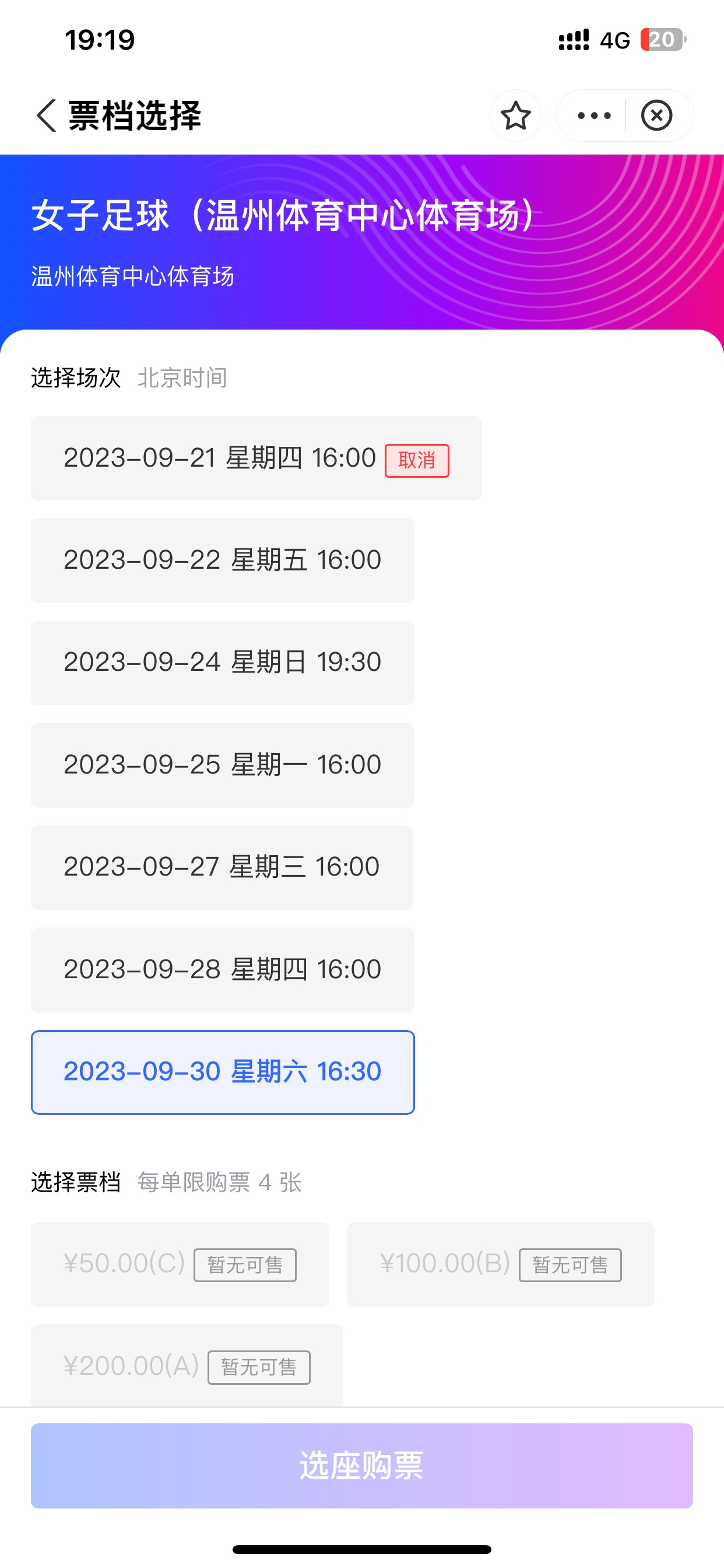Choose the ¥50.00(C) ticket tier
Screen dimensions: 724x1568
coord(180,1264)
